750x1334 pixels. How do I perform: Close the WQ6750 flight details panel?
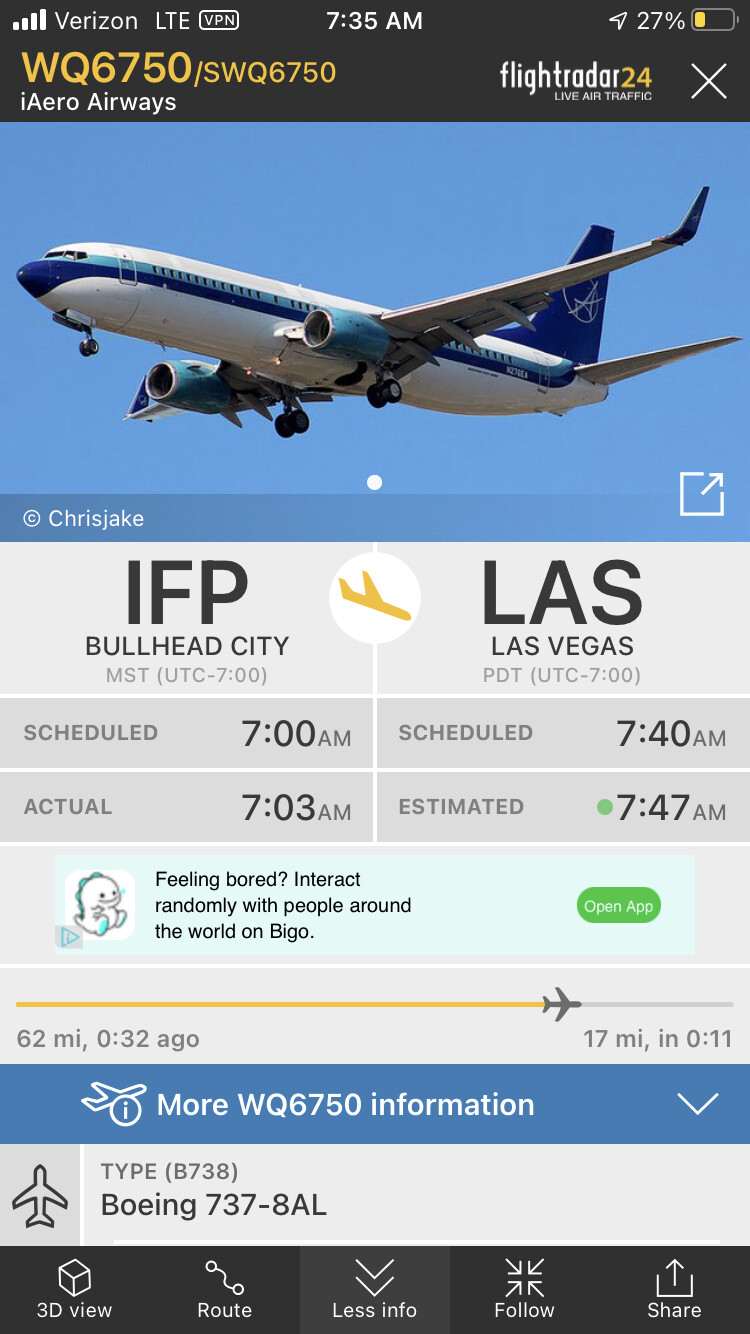(708, 81)
